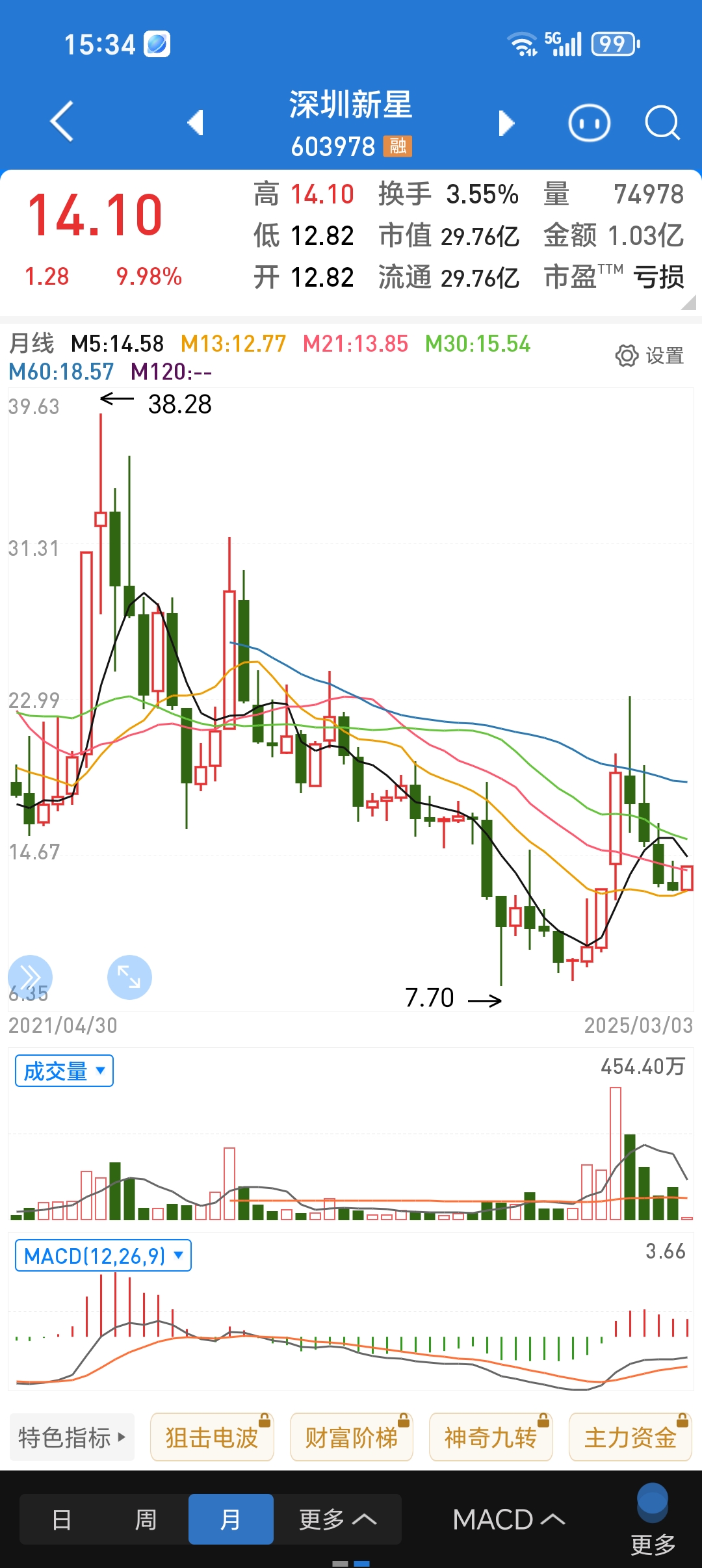Expand the bottom MACD indicator selector
Screen dimensions: 702x1568
pyautogui.click(x=509, y=1519)
